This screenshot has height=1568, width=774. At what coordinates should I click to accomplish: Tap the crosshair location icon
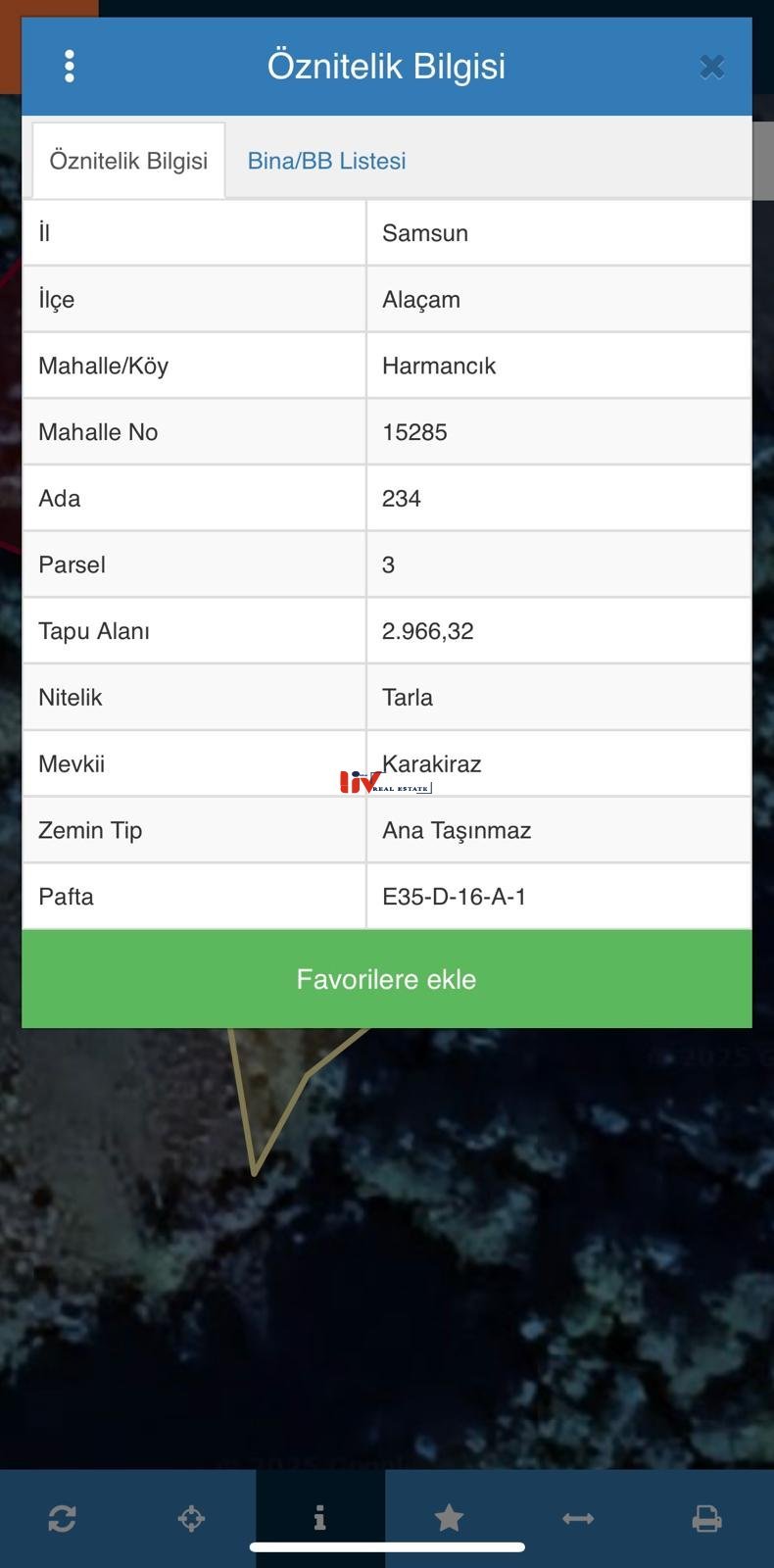[191, 1518]
